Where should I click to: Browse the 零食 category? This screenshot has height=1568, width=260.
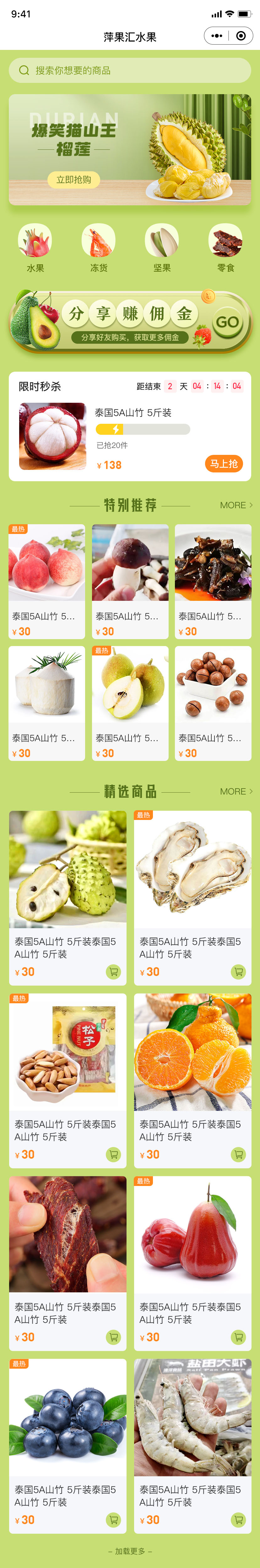point(225,247)
